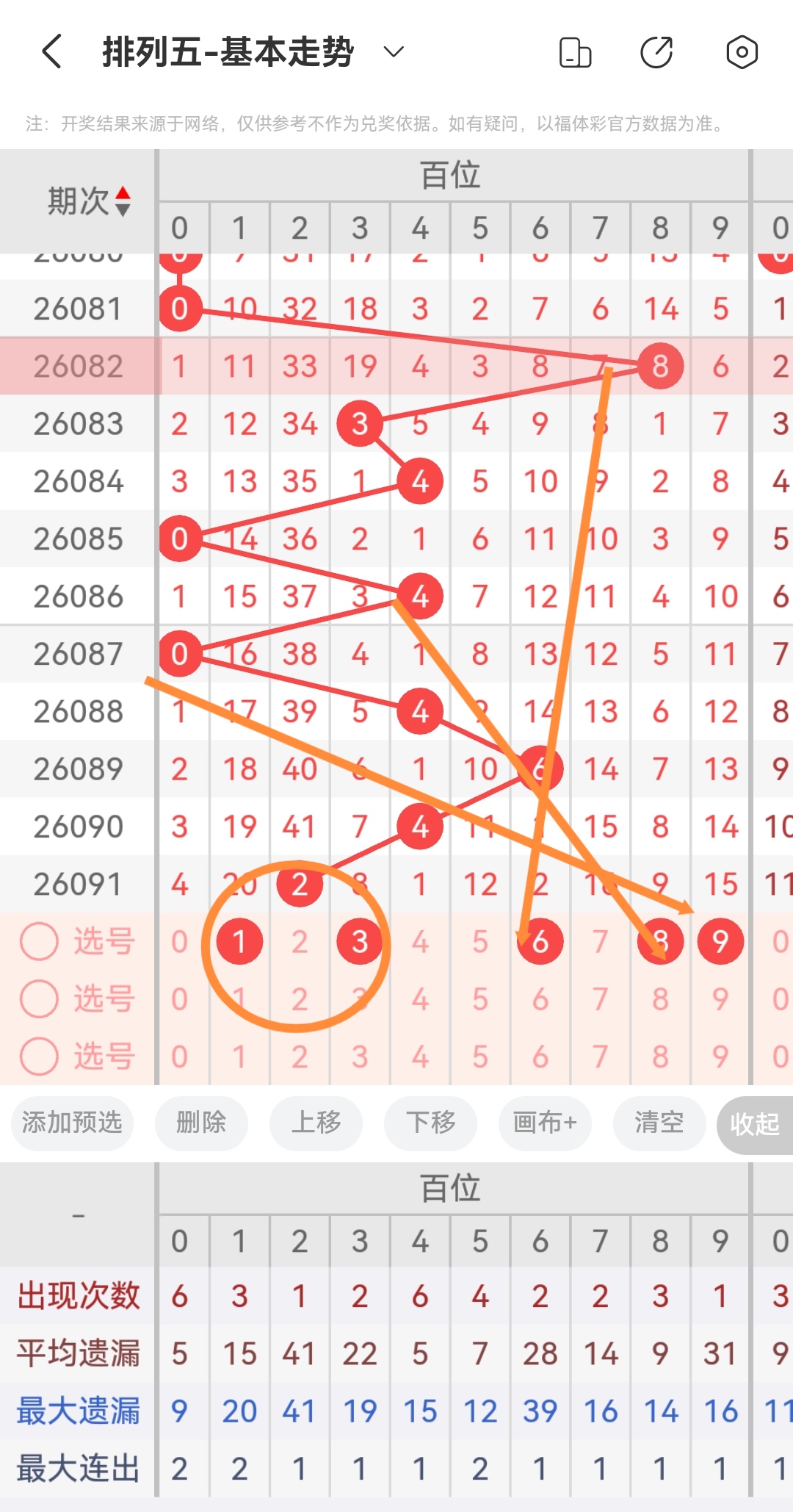The image size is (793, 1512).
Task: Select the first 选号 radio circle
Action: (40, 941)
